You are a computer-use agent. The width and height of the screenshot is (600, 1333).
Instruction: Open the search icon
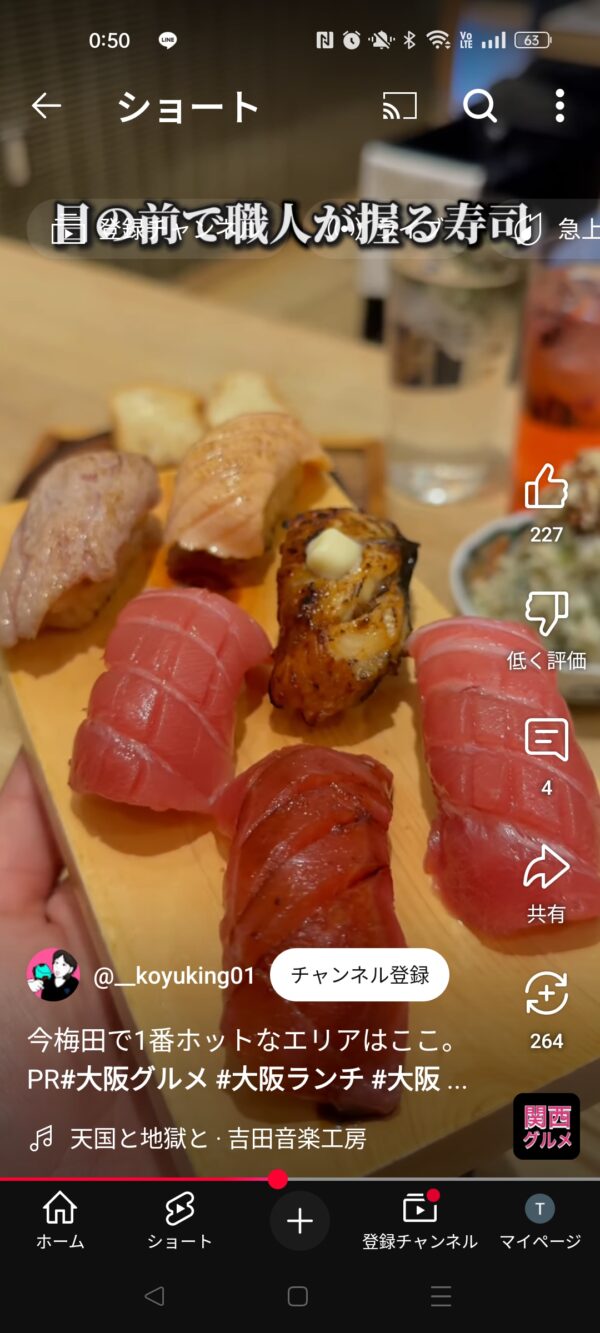point(480,105)
